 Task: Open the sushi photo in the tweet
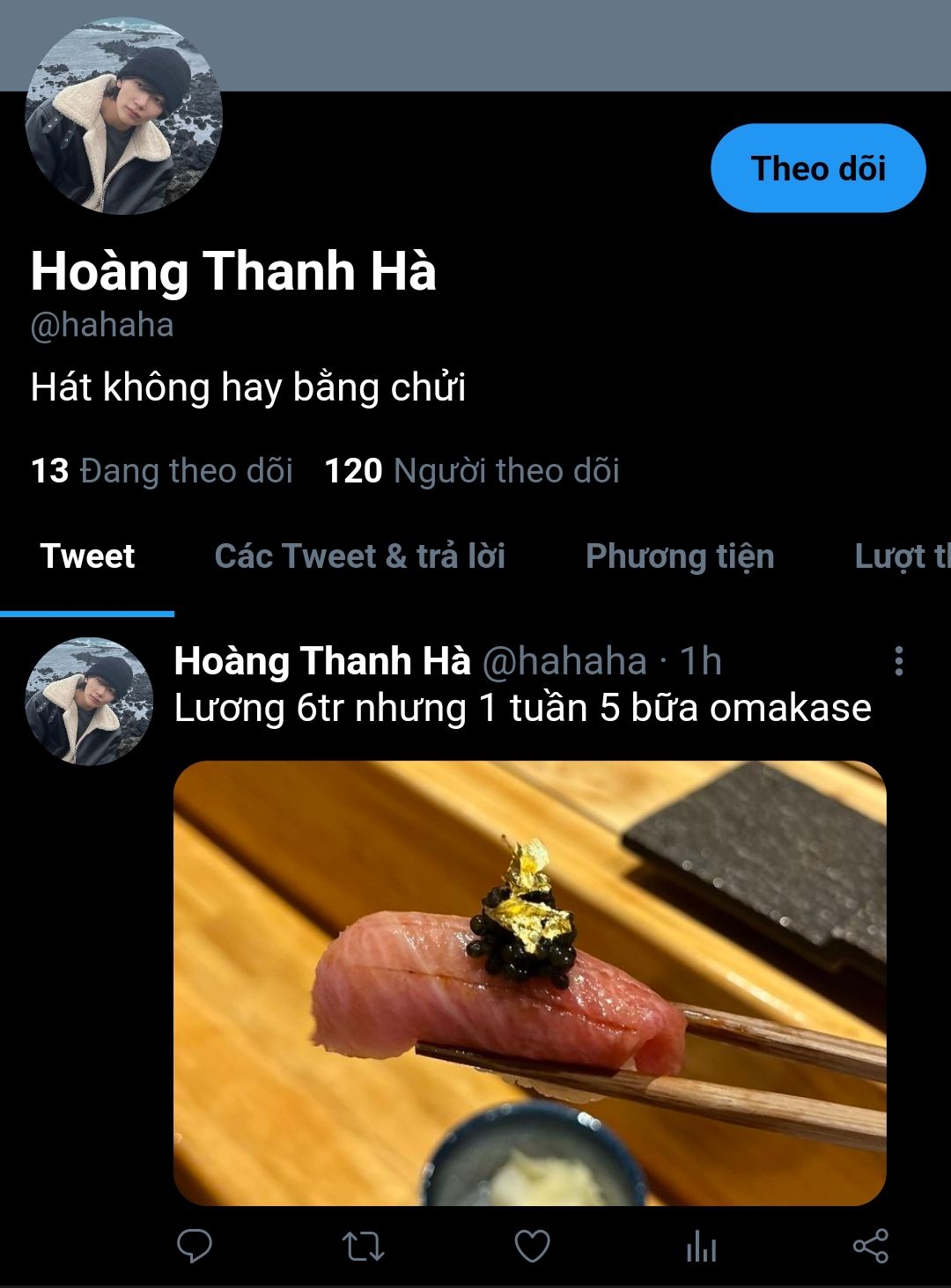[529, 983]
